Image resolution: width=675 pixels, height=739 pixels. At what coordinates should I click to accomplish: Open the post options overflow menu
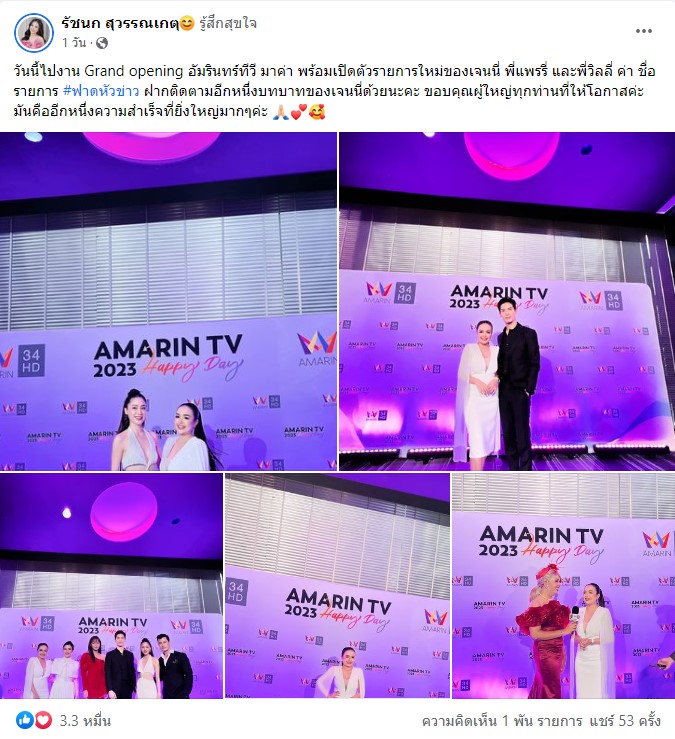click(643, 31)
